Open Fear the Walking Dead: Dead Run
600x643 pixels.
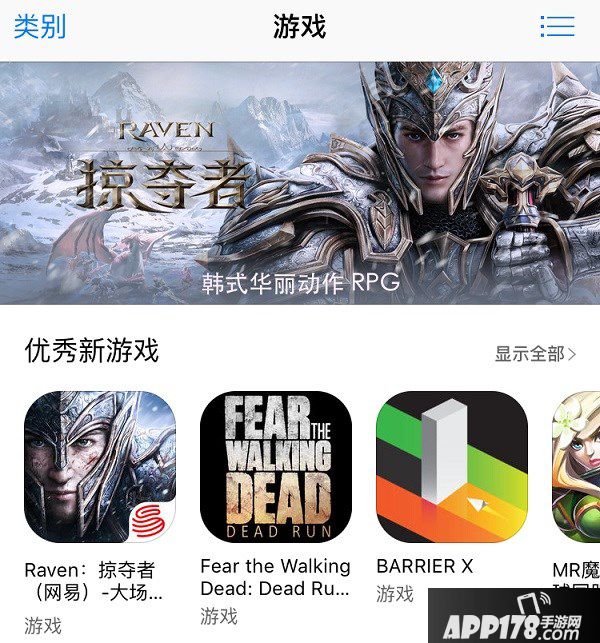tap(276, 466)
